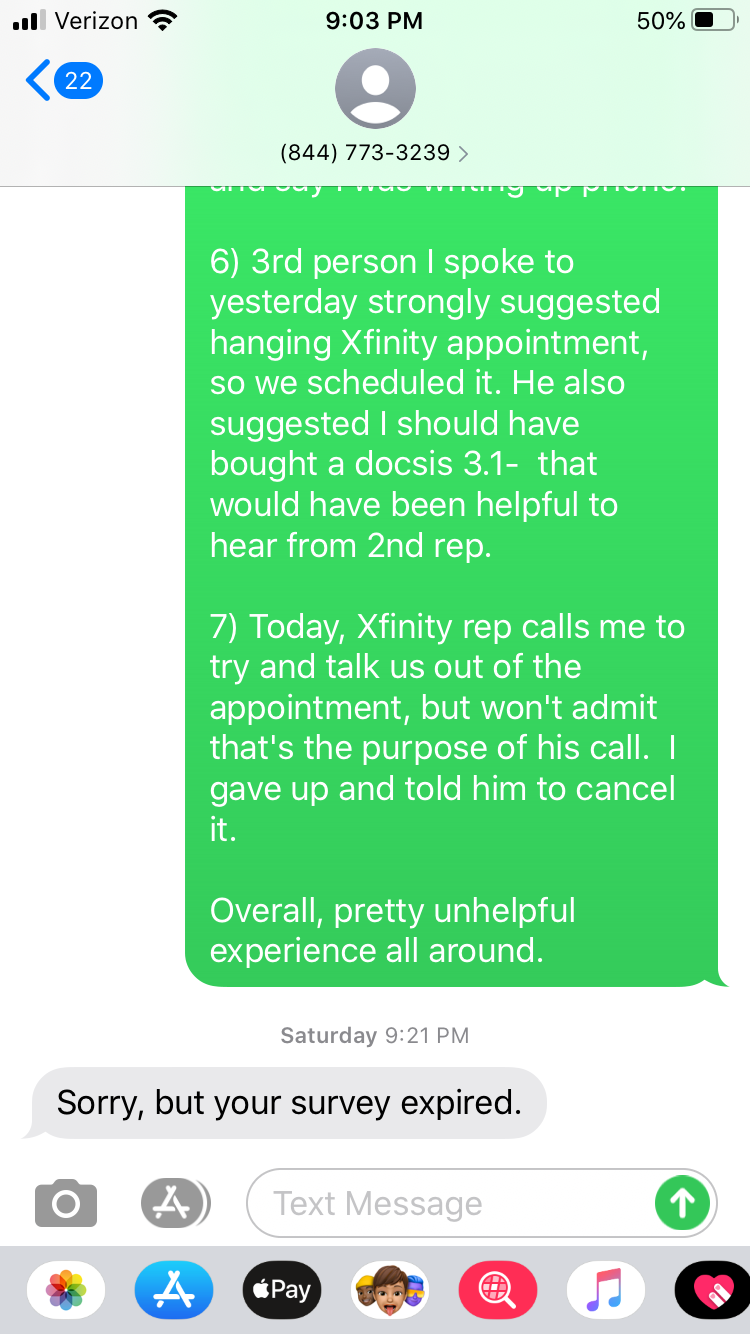
Task: Open the App Store iMessage app
Action: tap(174, 1290)
